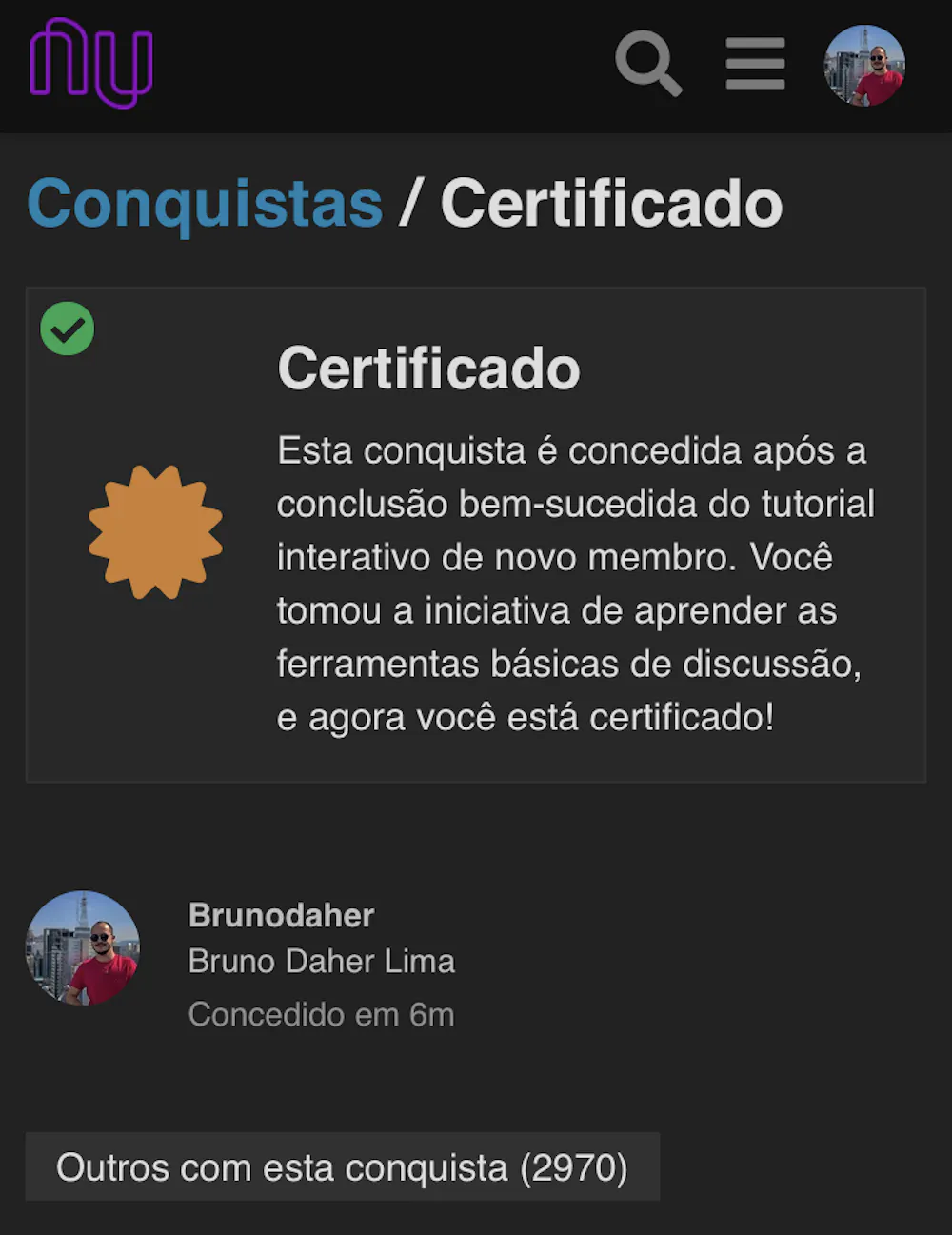Open the search magnifier icon
Image resolution: width=952 pixels, height=1235 pixels.
647,63
